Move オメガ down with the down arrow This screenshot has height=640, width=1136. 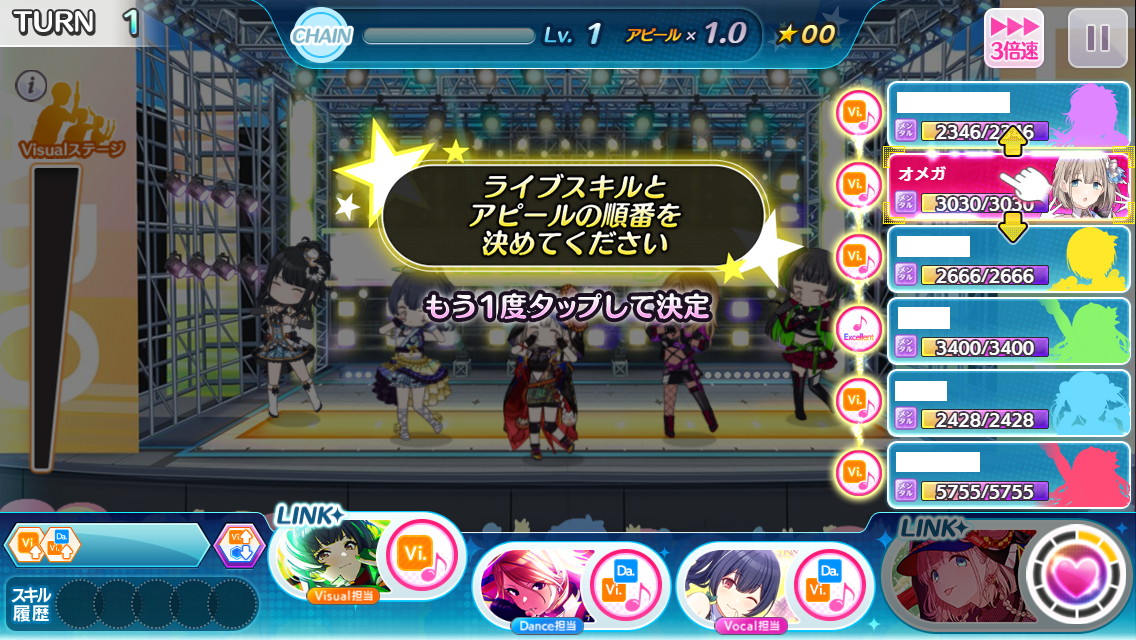(x=1013, y=230)
